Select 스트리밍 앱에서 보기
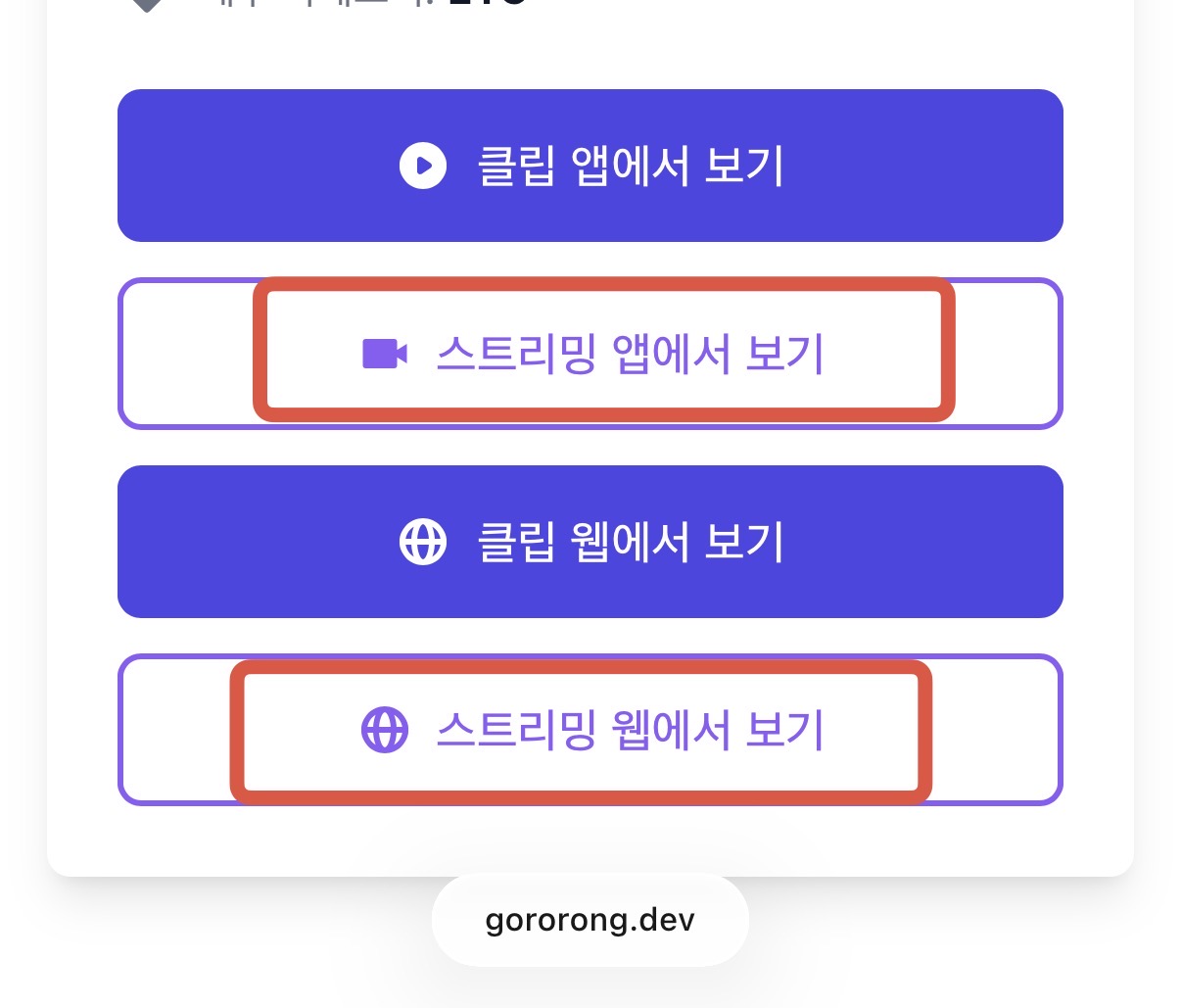The width and height of the screenshot is (1181, 1008). tap(590, 354)
